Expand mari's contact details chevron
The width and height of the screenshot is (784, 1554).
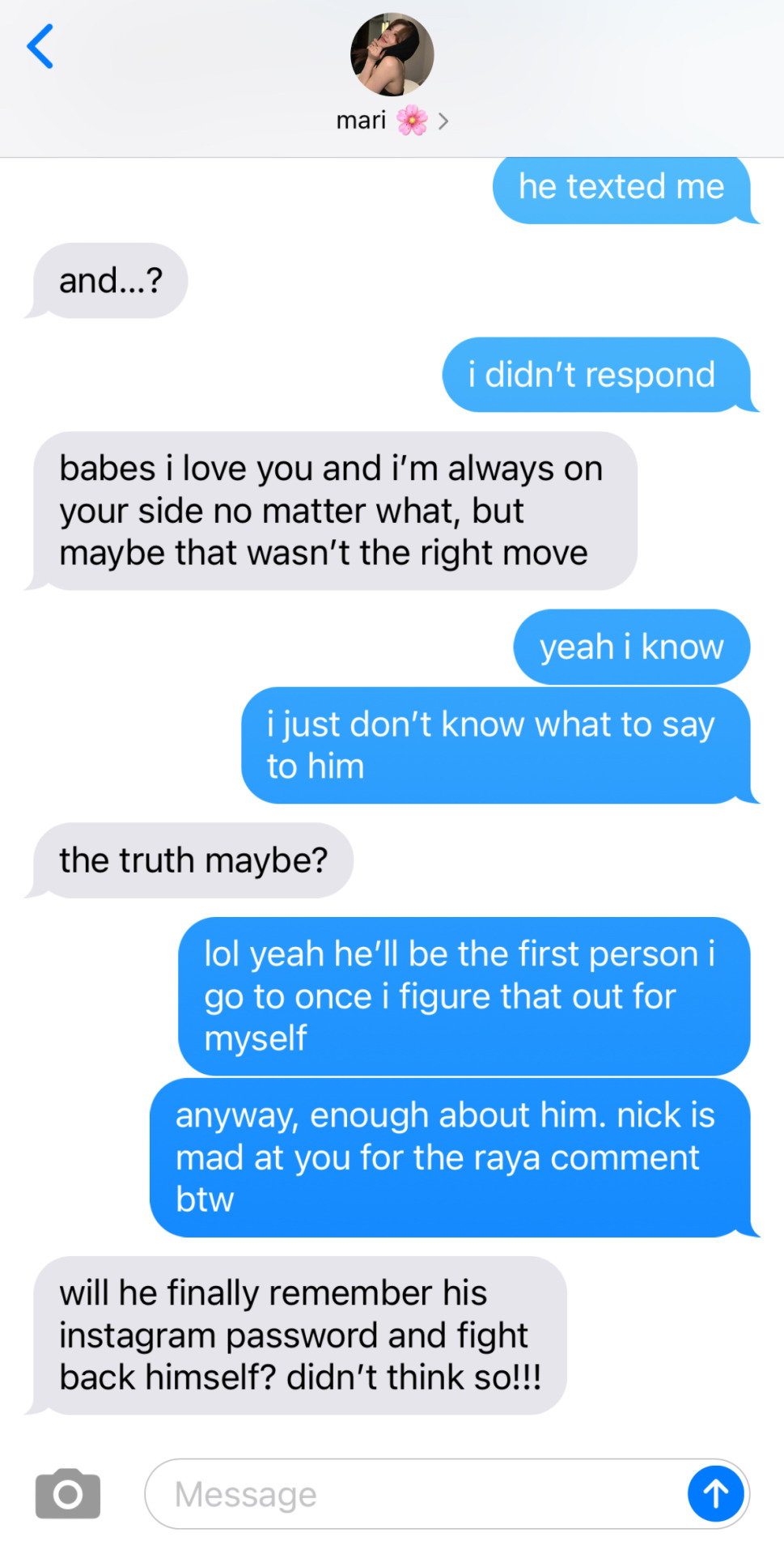point(443,121)
